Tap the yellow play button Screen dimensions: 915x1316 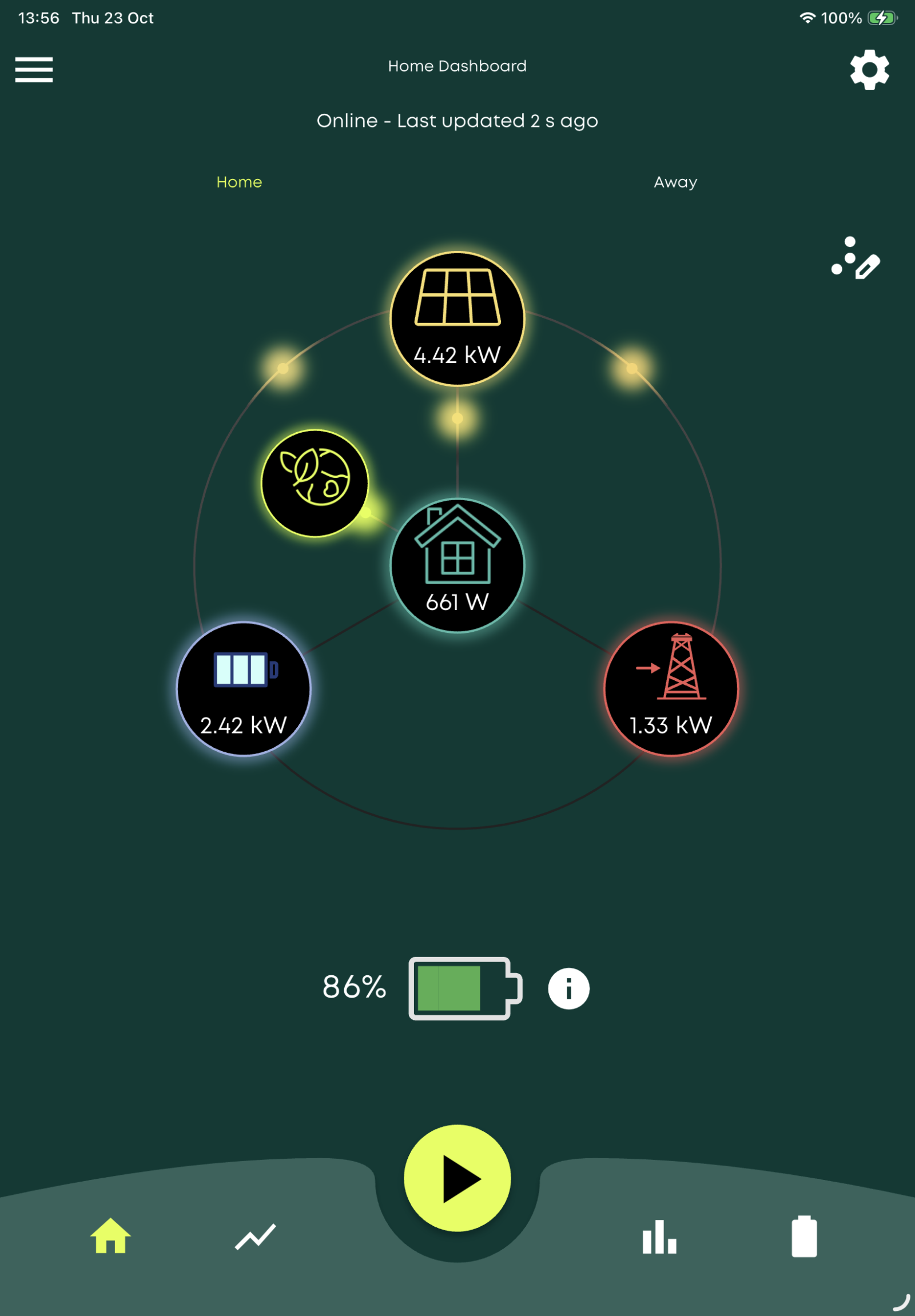[457, 1178]
